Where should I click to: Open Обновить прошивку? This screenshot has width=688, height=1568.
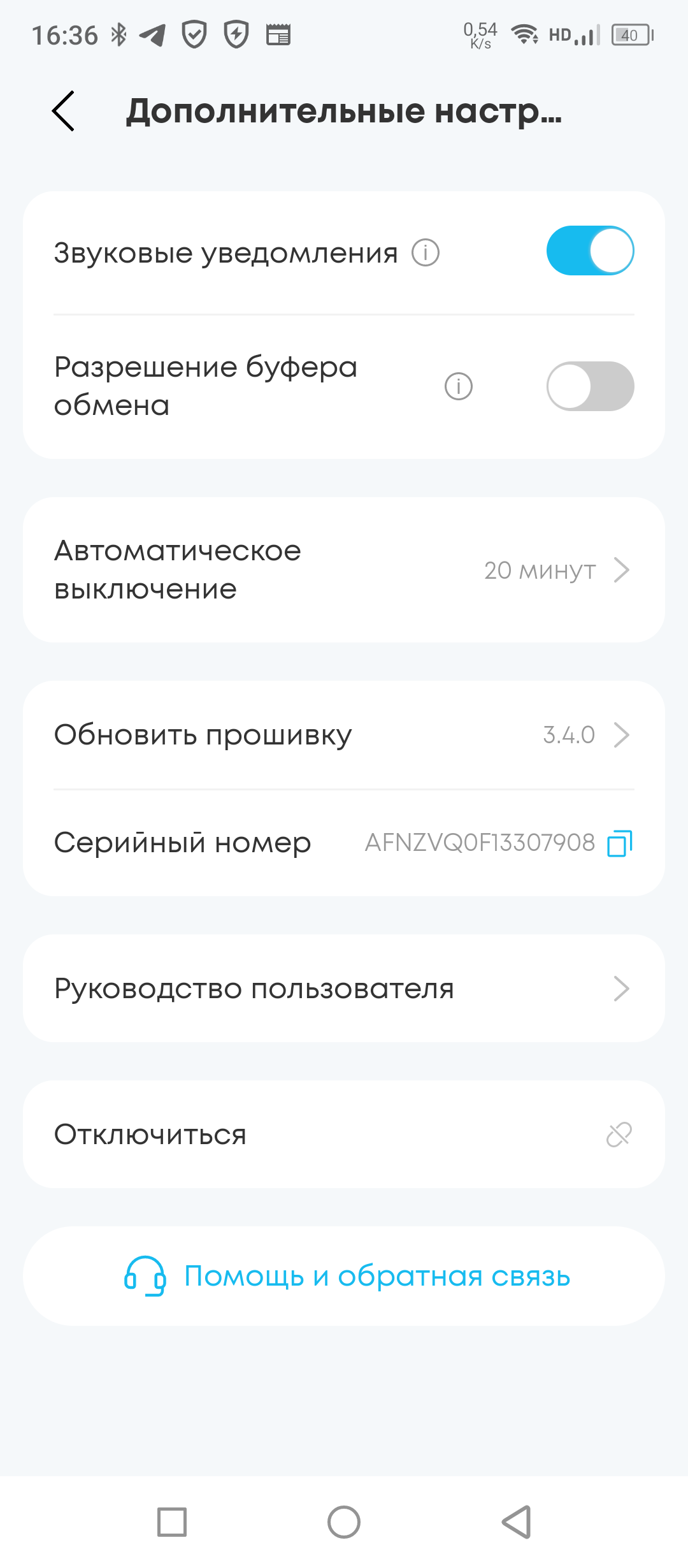click(344, 735)
